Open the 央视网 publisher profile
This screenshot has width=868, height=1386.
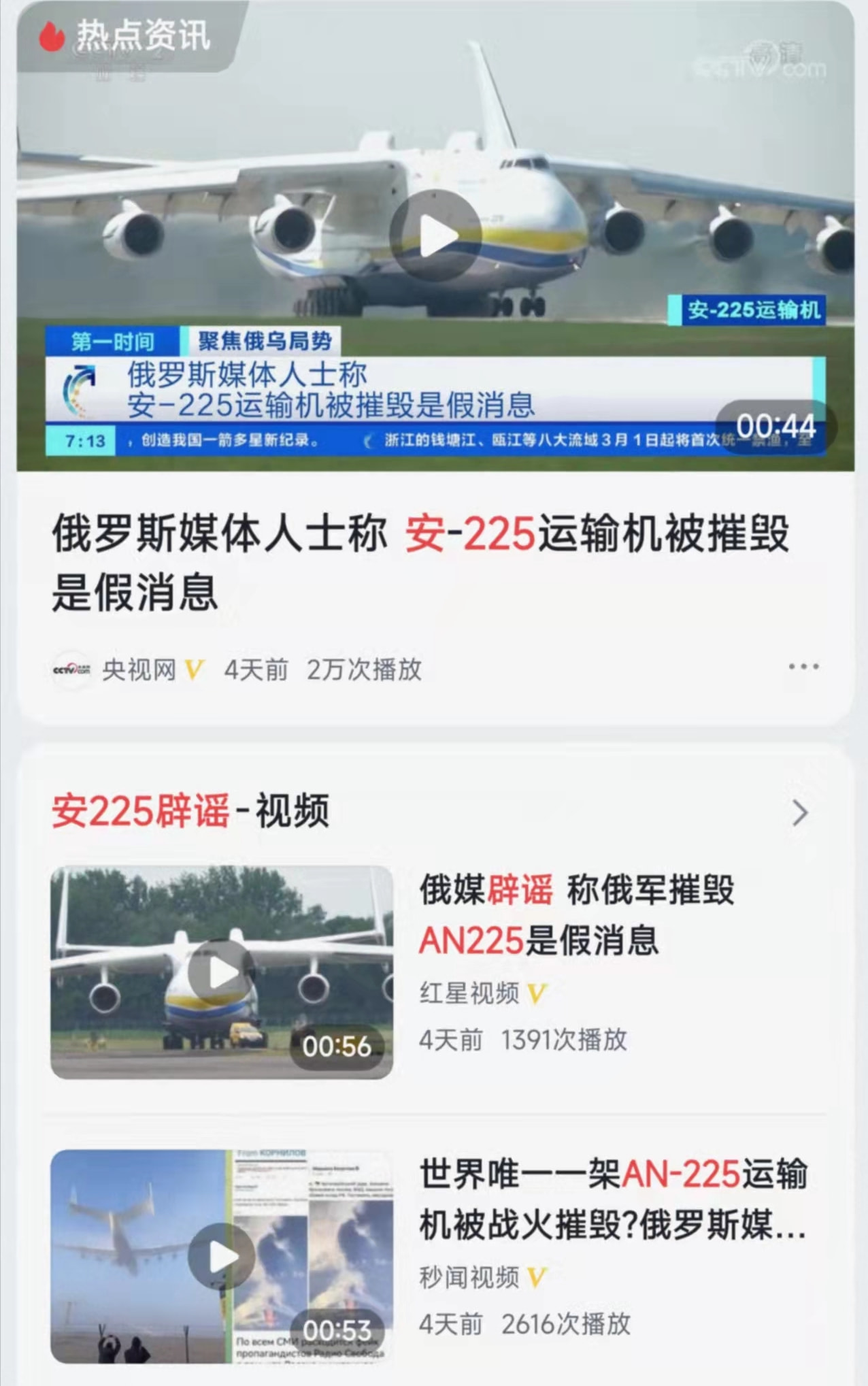tap(139, 670)
